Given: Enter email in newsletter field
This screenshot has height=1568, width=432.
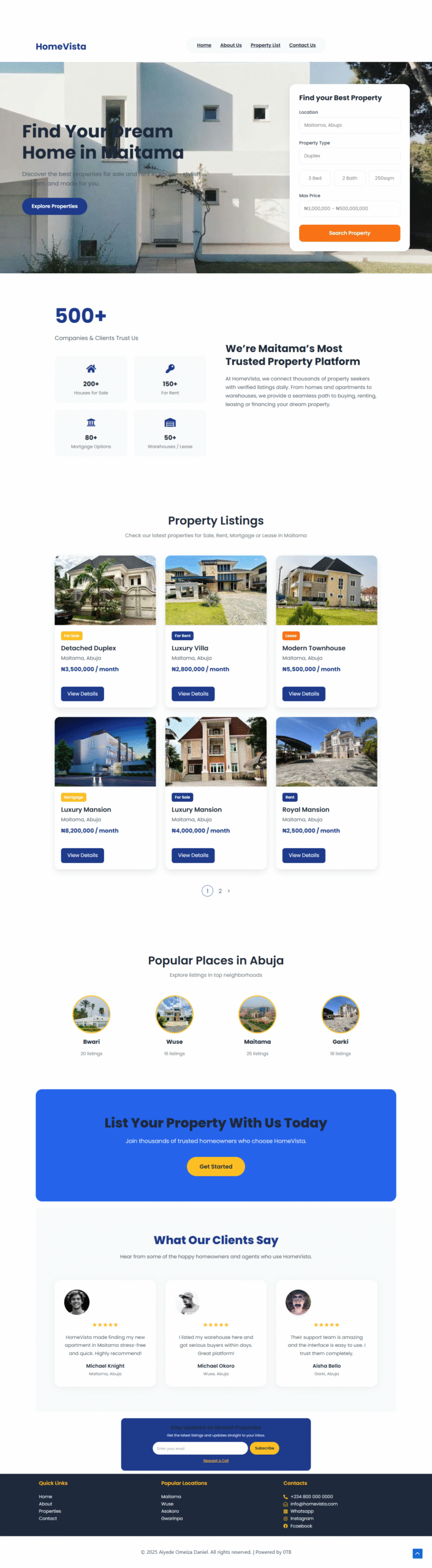Looking at the screenshot, I should [200, 1448].
